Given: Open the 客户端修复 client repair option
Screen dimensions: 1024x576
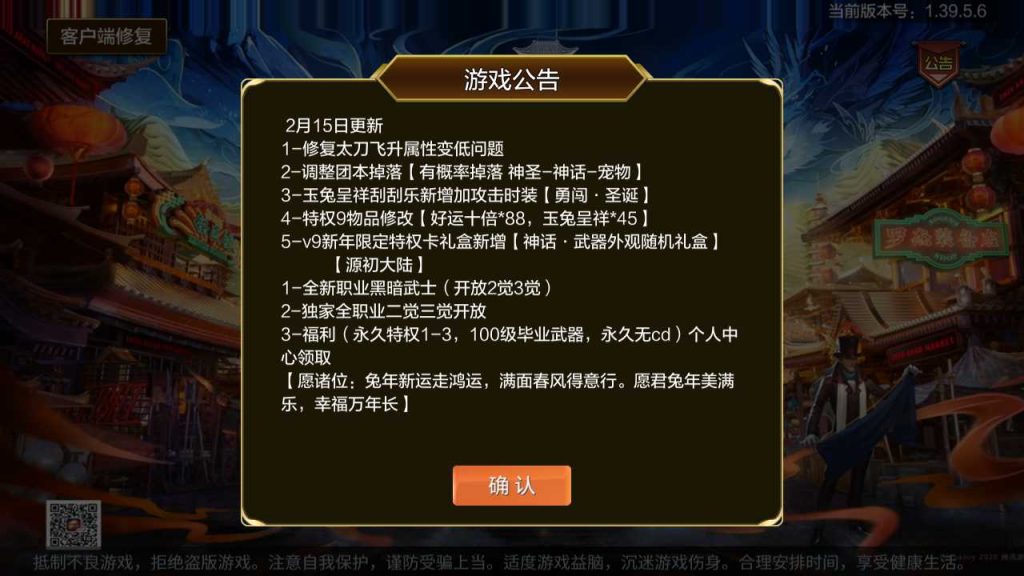Looking at the screenshot, I should pyautogui.click(x=106, y=36).
